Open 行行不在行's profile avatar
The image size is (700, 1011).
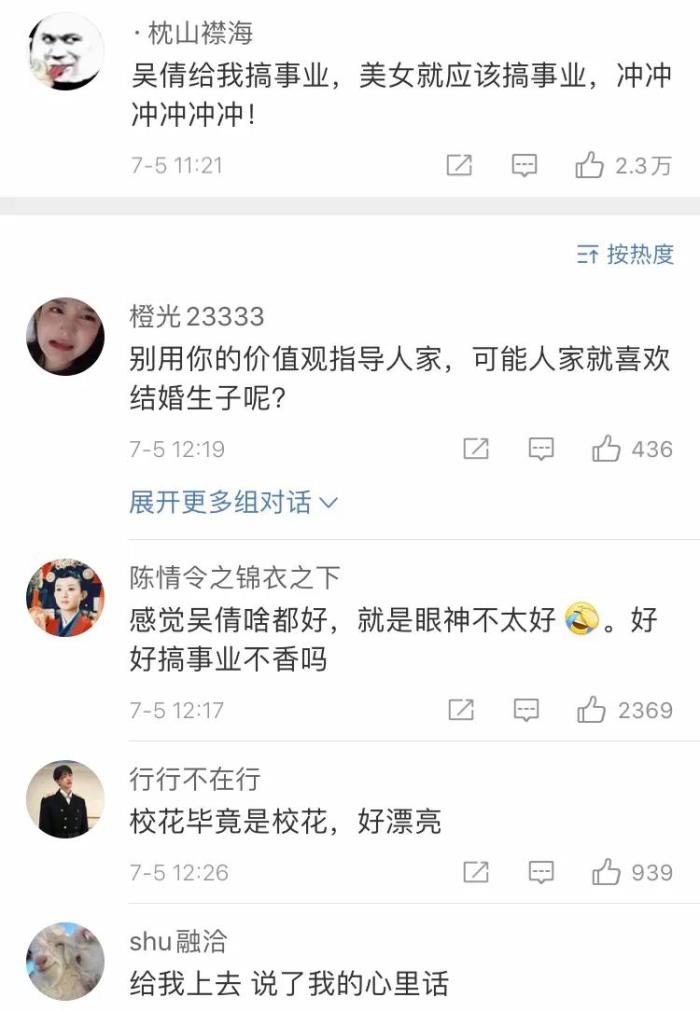pos(65,799)
